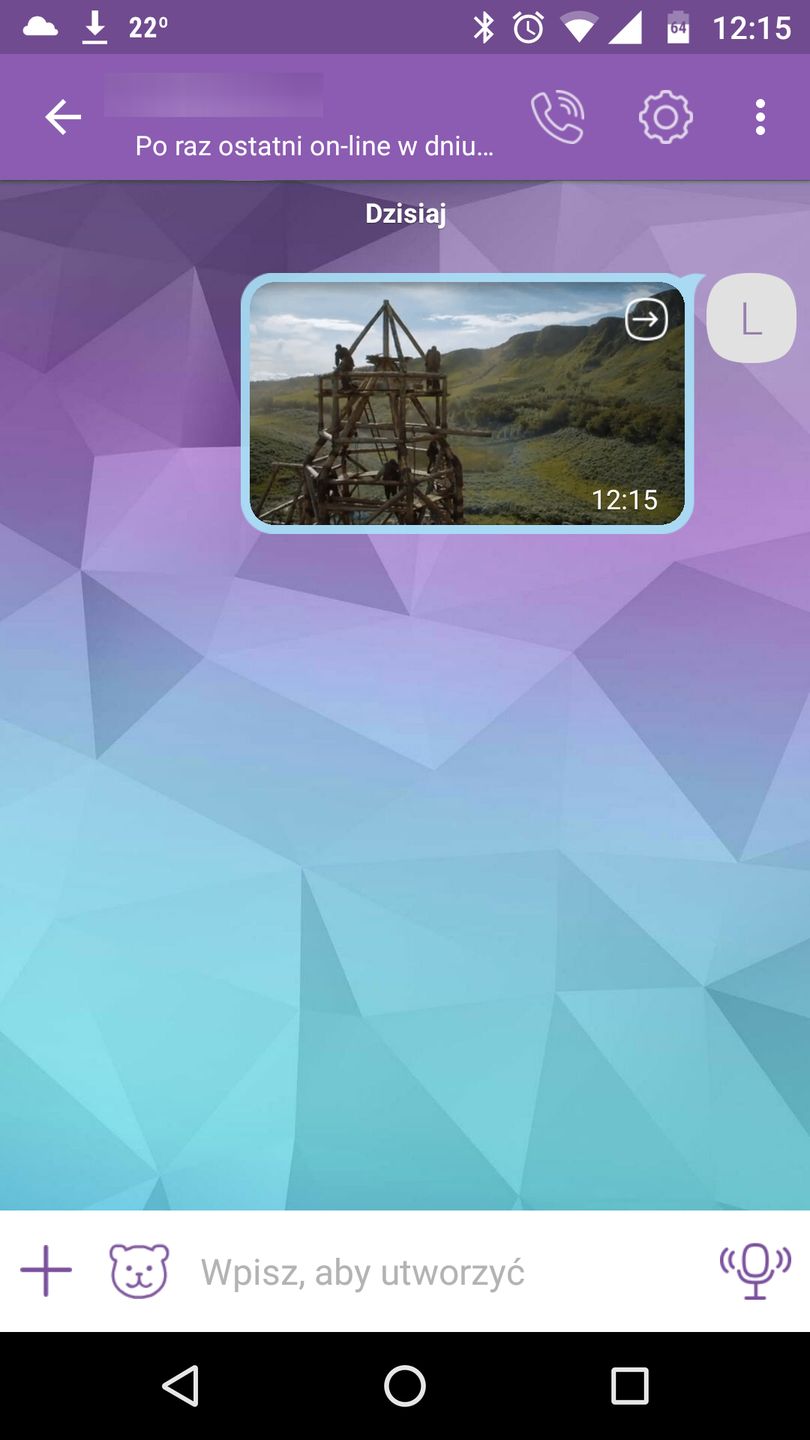Start a Viber call with this contact

557,118
